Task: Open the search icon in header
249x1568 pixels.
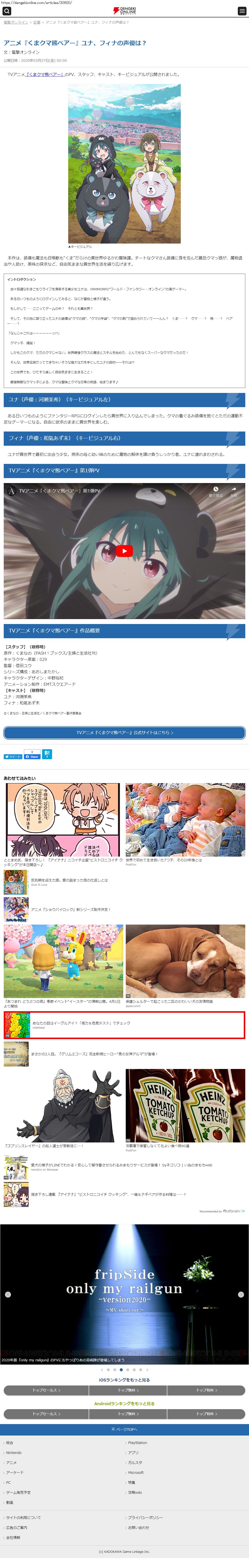Action: click(7, 11)
